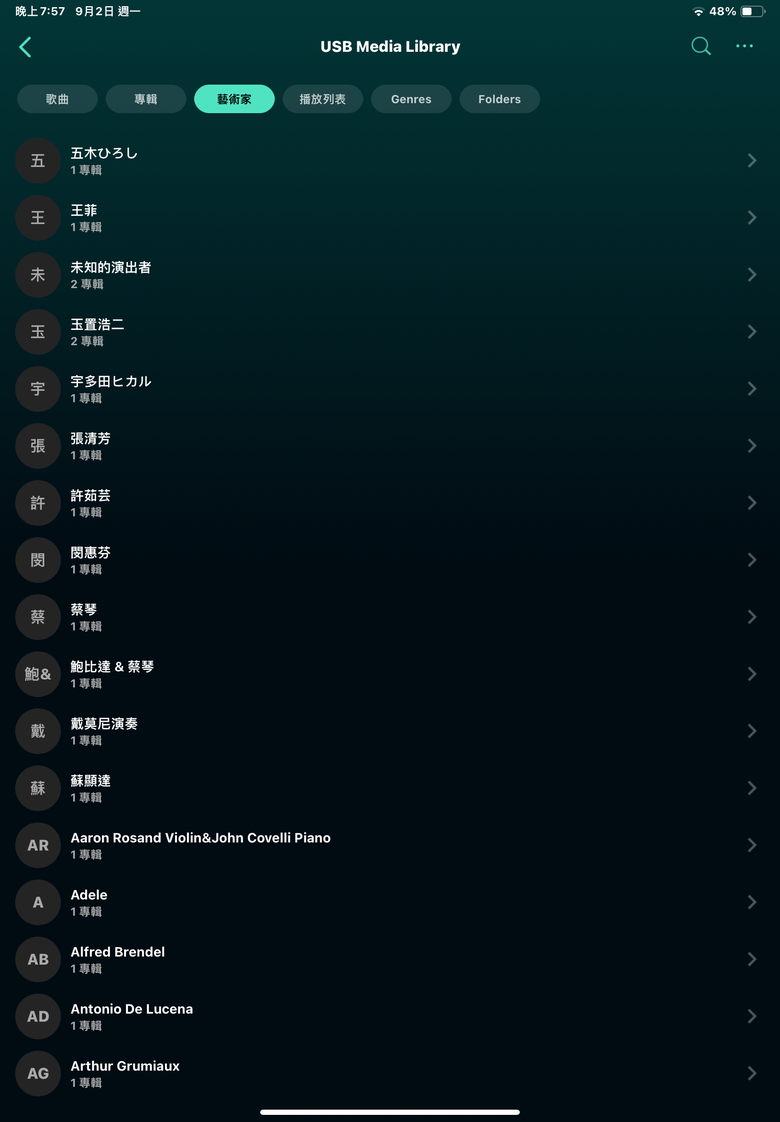Switch to the Genres tab
Screen dimensions: 780x1122
[411, 99]
